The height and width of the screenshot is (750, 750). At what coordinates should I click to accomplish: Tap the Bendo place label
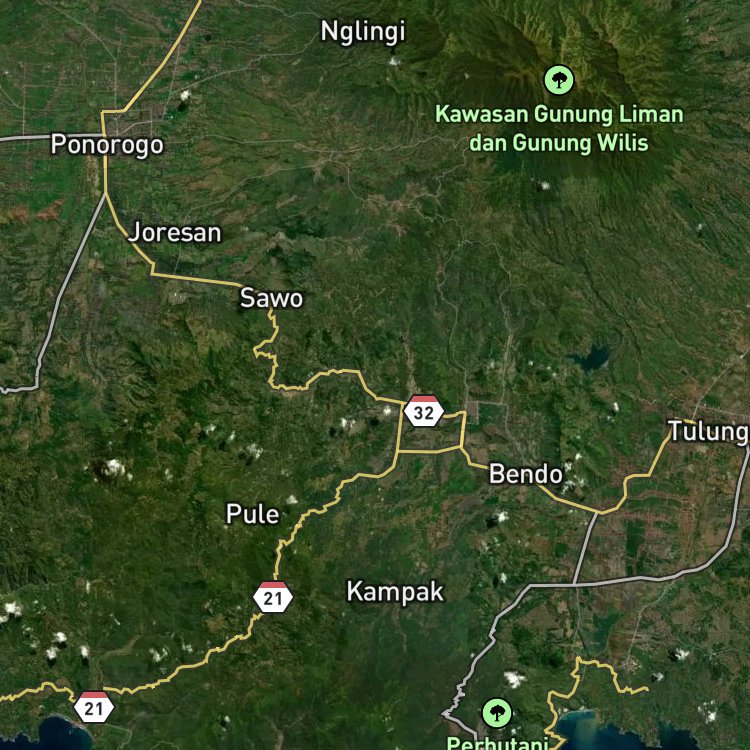(526, 474)
